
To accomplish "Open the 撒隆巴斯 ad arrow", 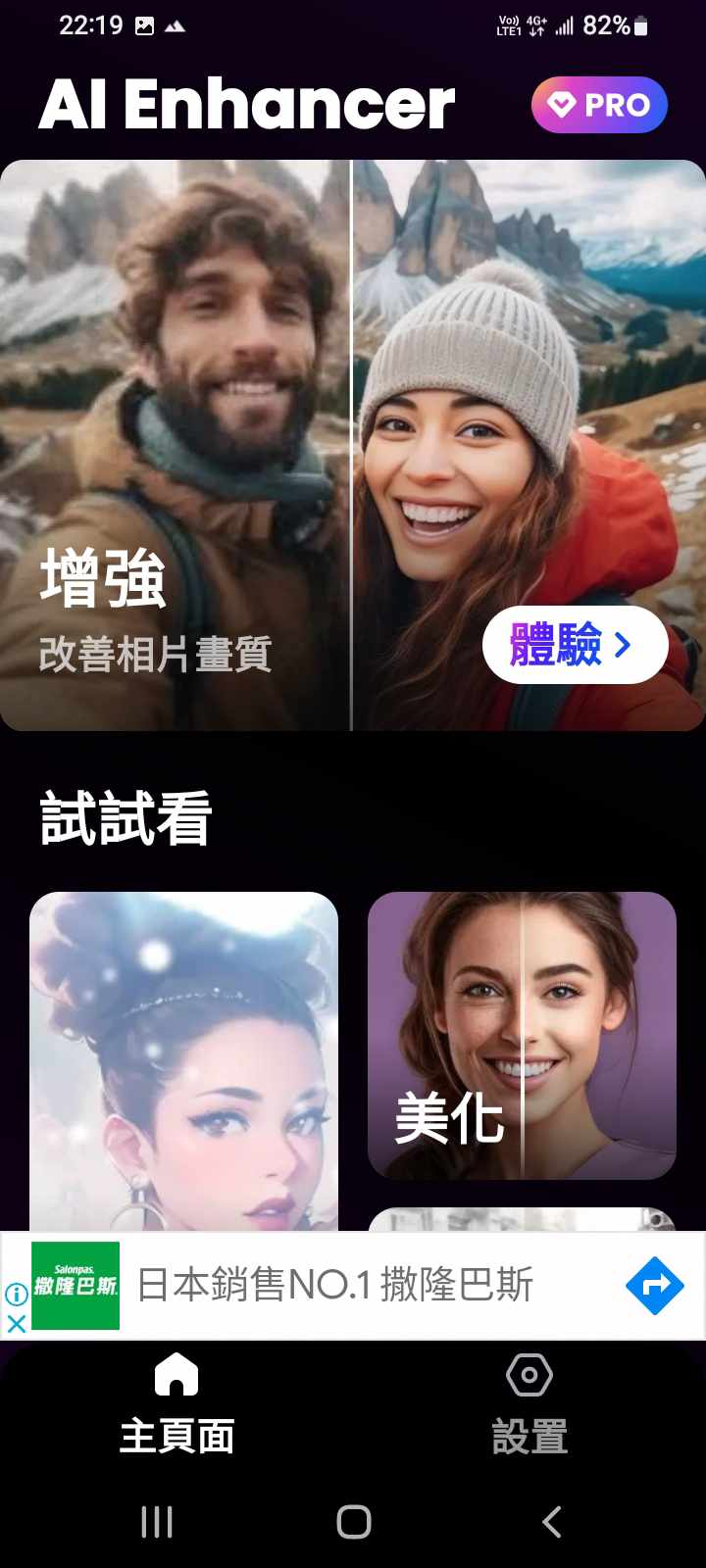I will (x=654, y=1285).
